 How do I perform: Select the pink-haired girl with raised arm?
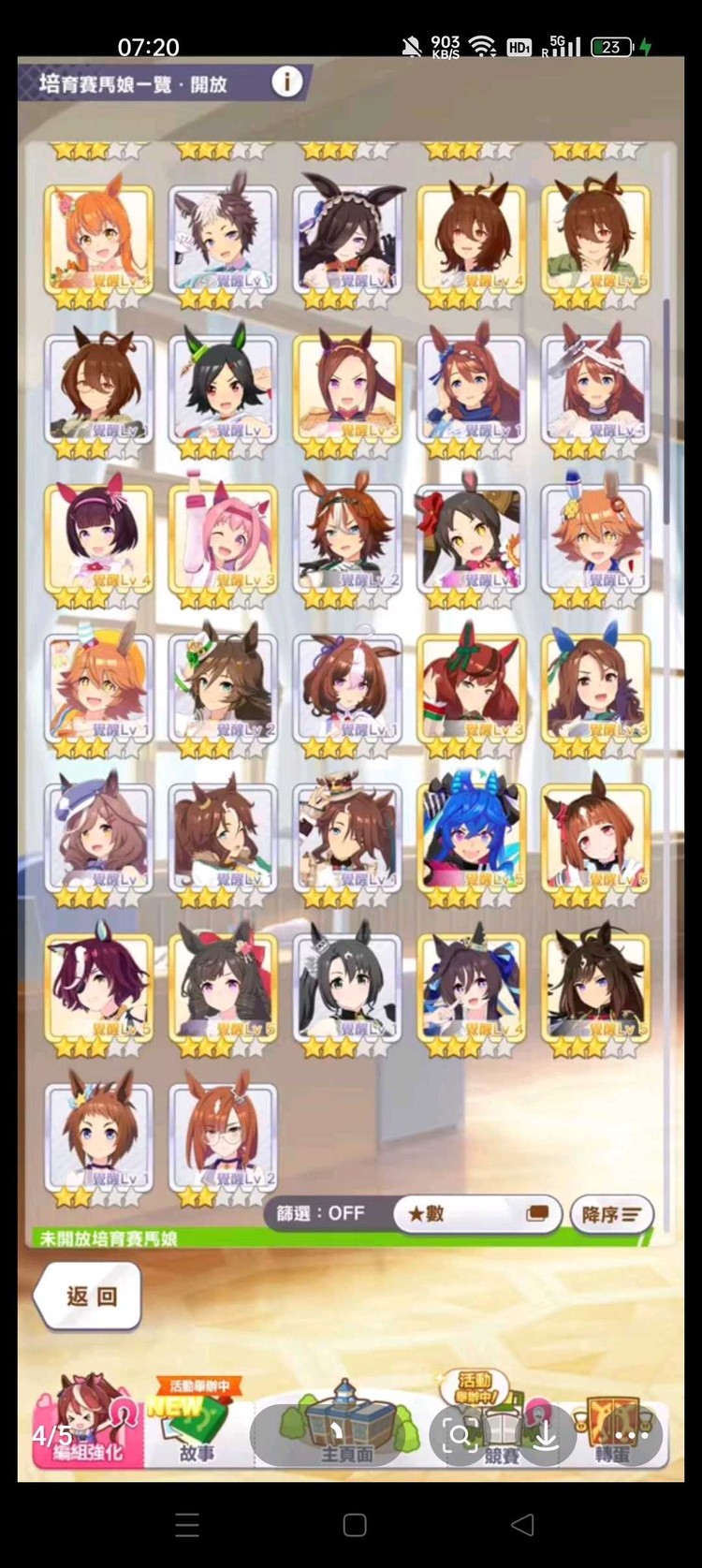223,540
